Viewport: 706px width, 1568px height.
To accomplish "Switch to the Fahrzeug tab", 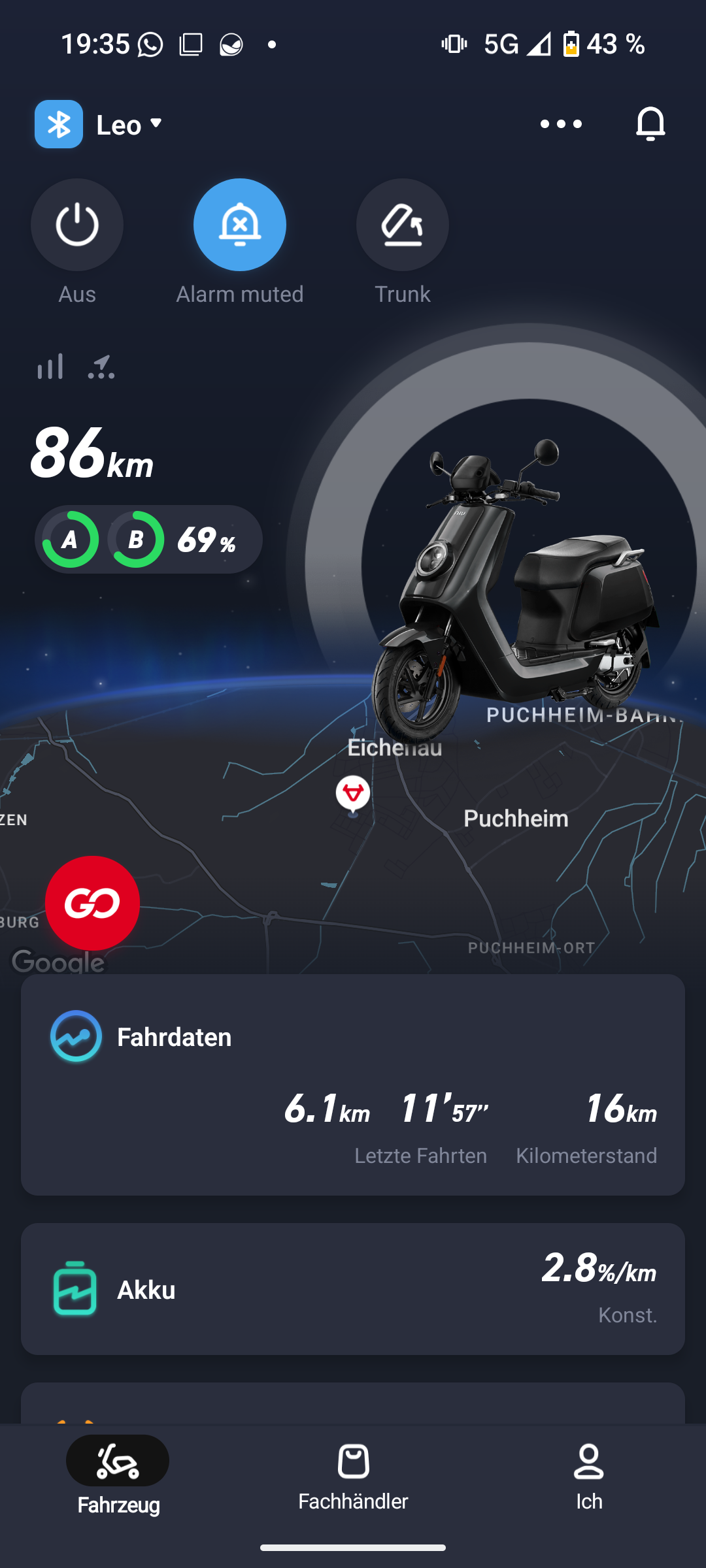I will pos(118,1475).
